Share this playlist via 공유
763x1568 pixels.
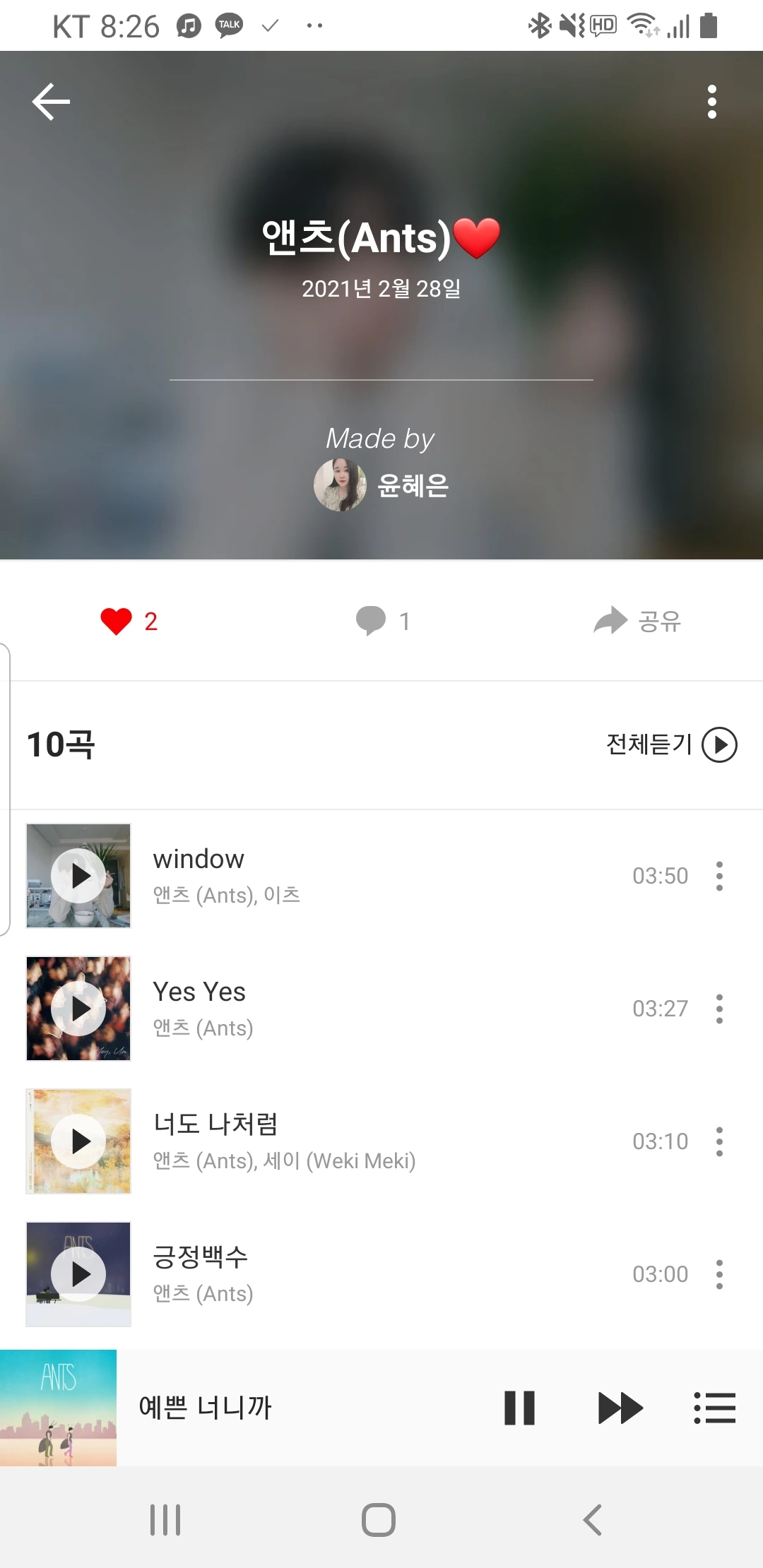point(637,621)
